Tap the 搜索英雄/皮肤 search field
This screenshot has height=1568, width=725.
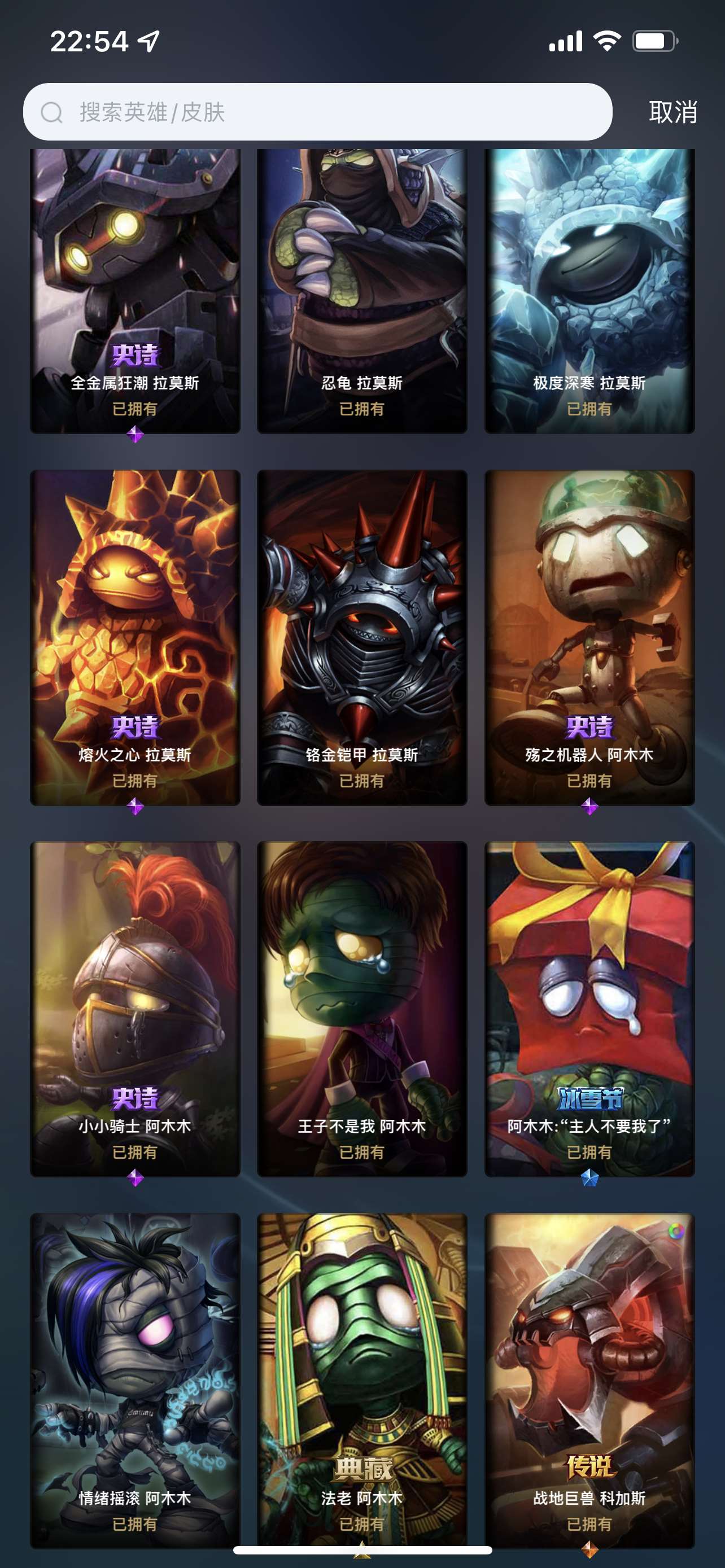[x=317, y=112]
